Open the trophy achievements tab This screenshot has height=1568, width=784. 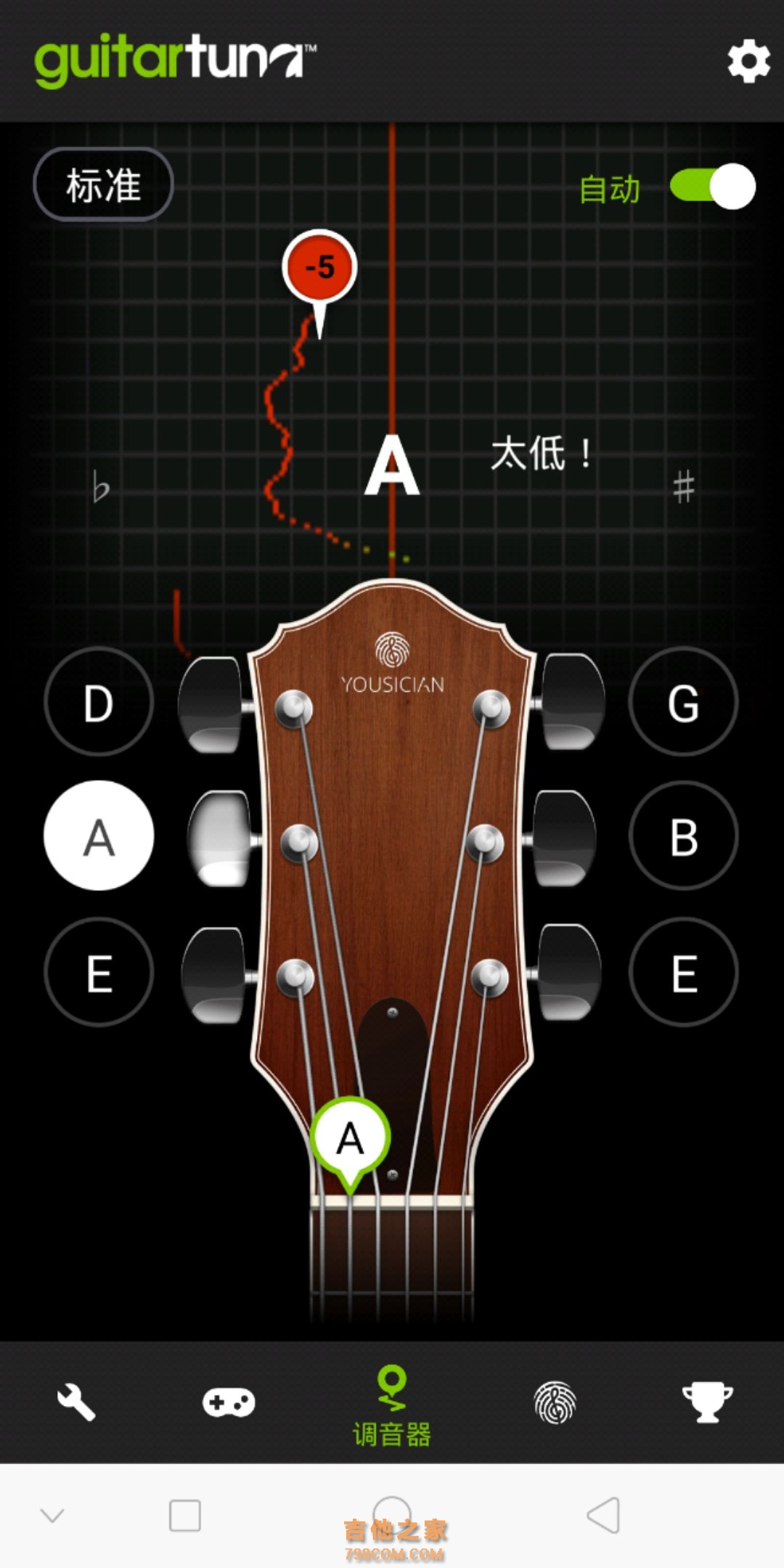[x=707, y=1402]
